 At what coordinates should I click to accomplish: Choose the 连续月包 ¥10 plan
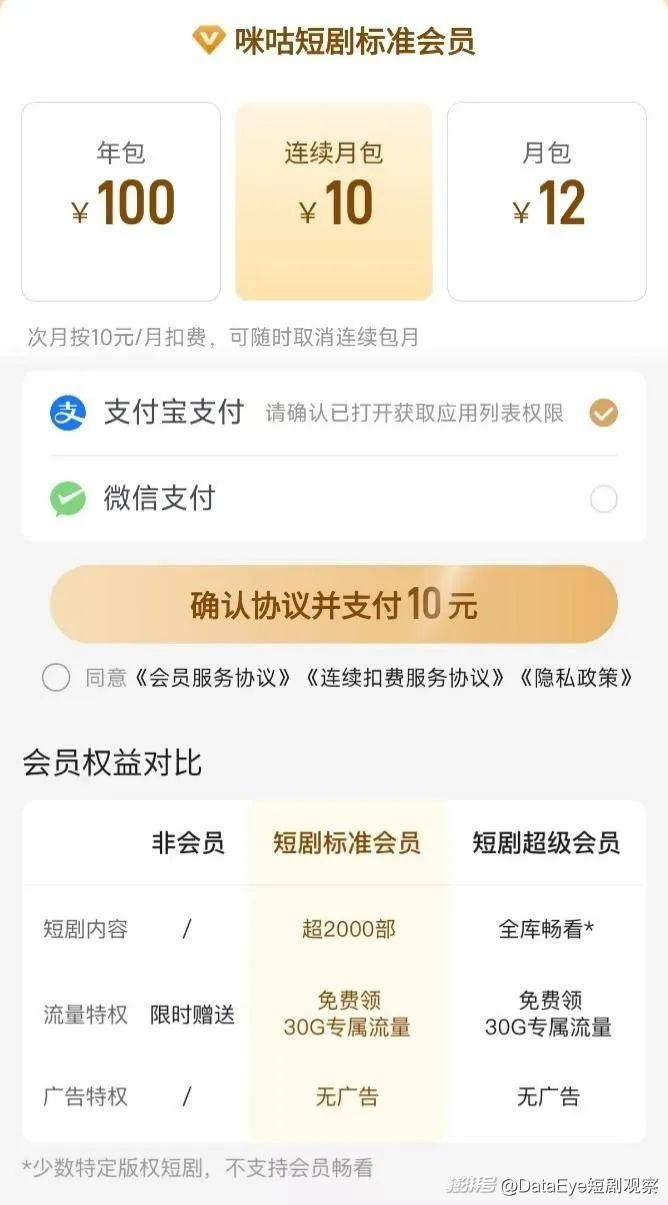334,201
